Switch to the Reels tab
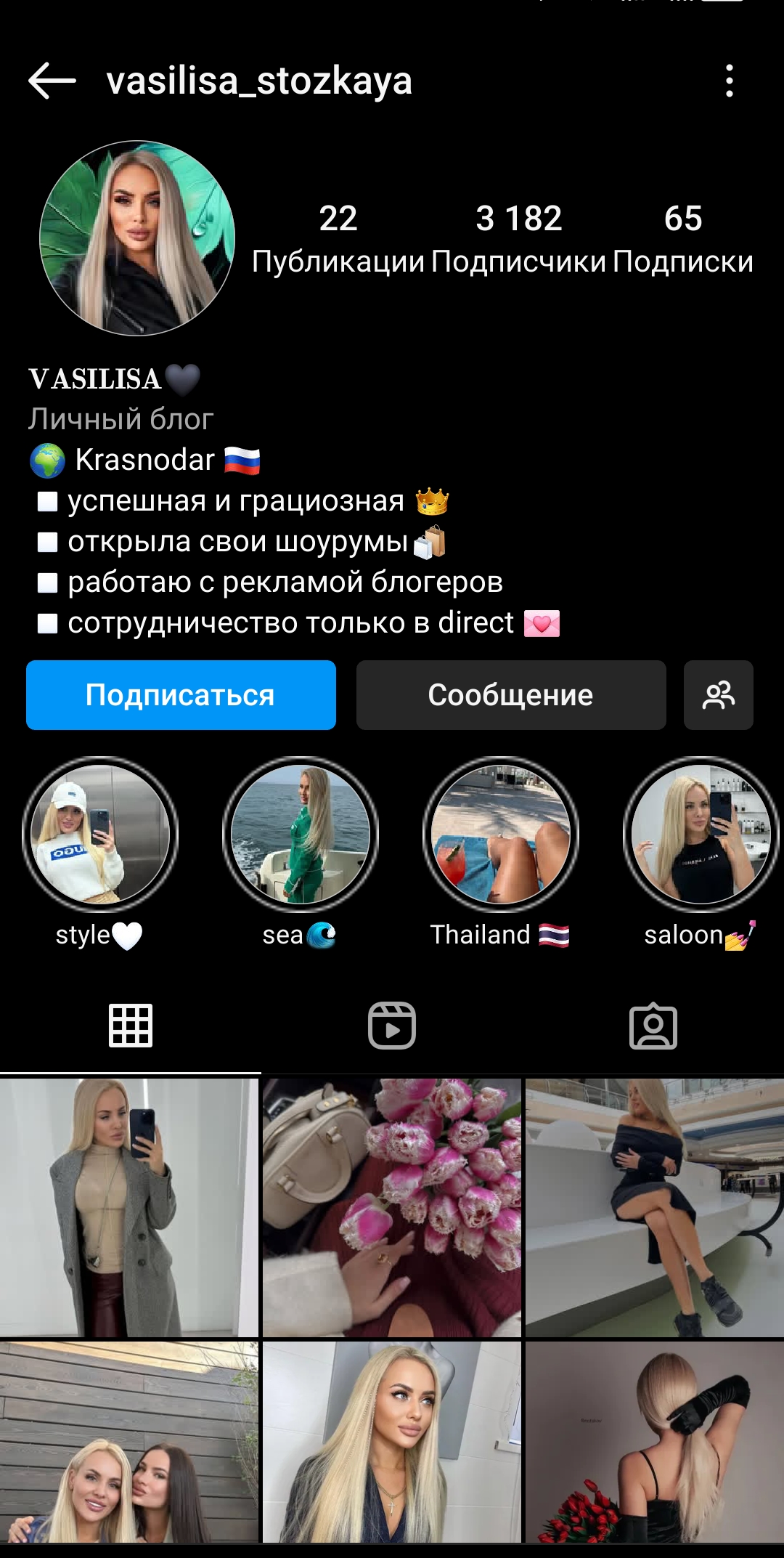 click(x=392, y=1026)
